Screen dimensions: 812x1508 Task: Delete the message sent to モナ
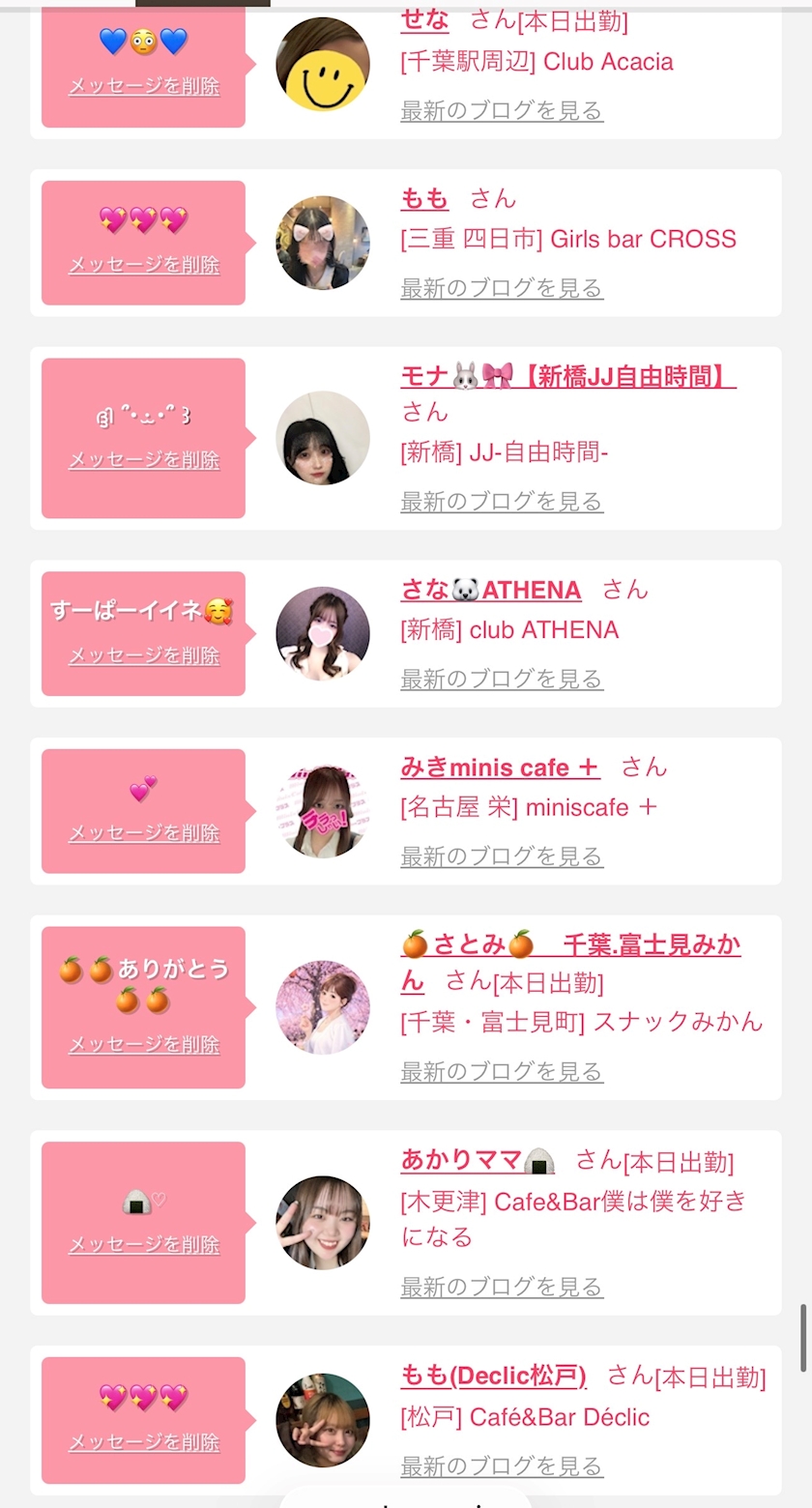click(144, 460)
